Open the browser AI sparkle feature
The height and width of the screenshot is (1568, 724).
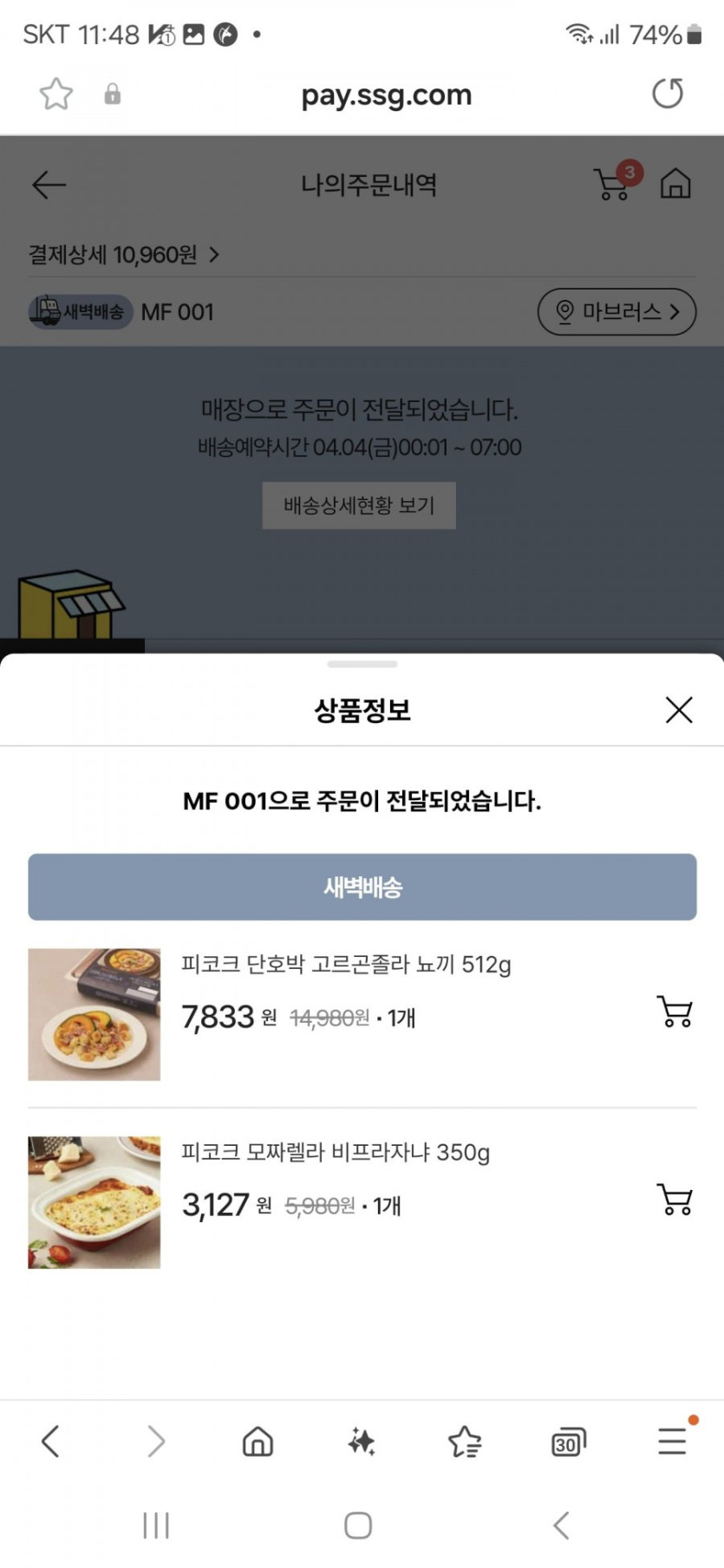(x=361, y=1441)
